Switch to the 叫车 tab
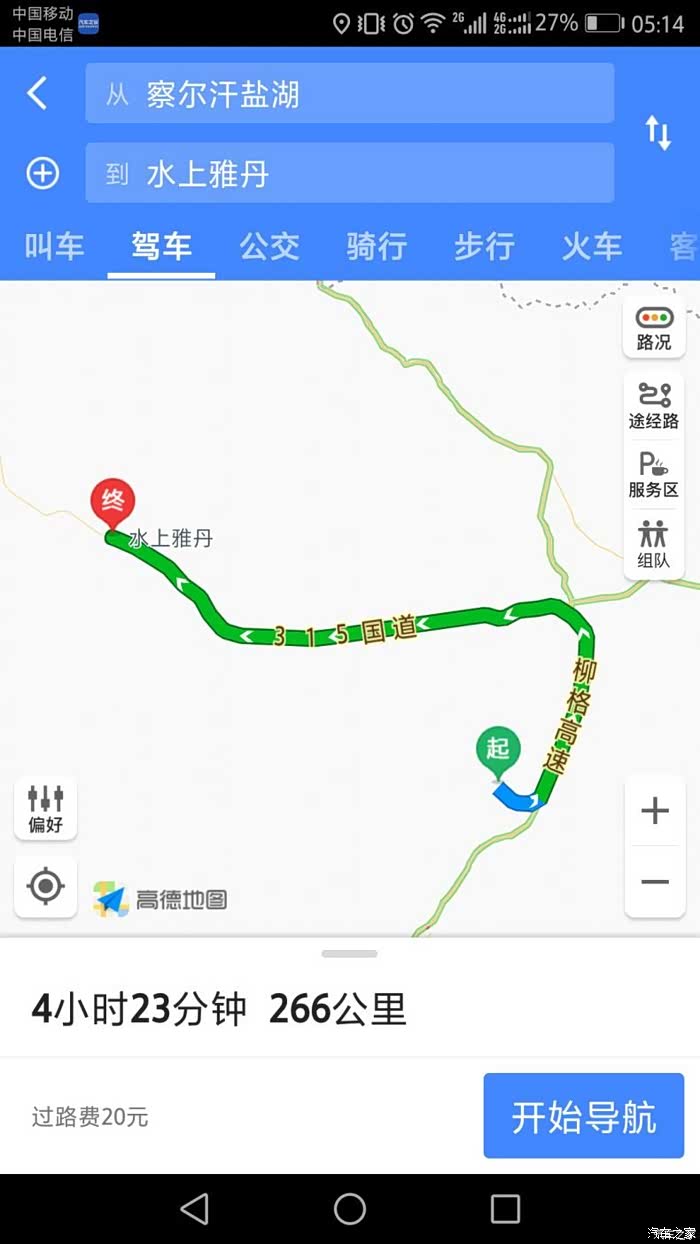700x1244 pixels. coord(55,246)
